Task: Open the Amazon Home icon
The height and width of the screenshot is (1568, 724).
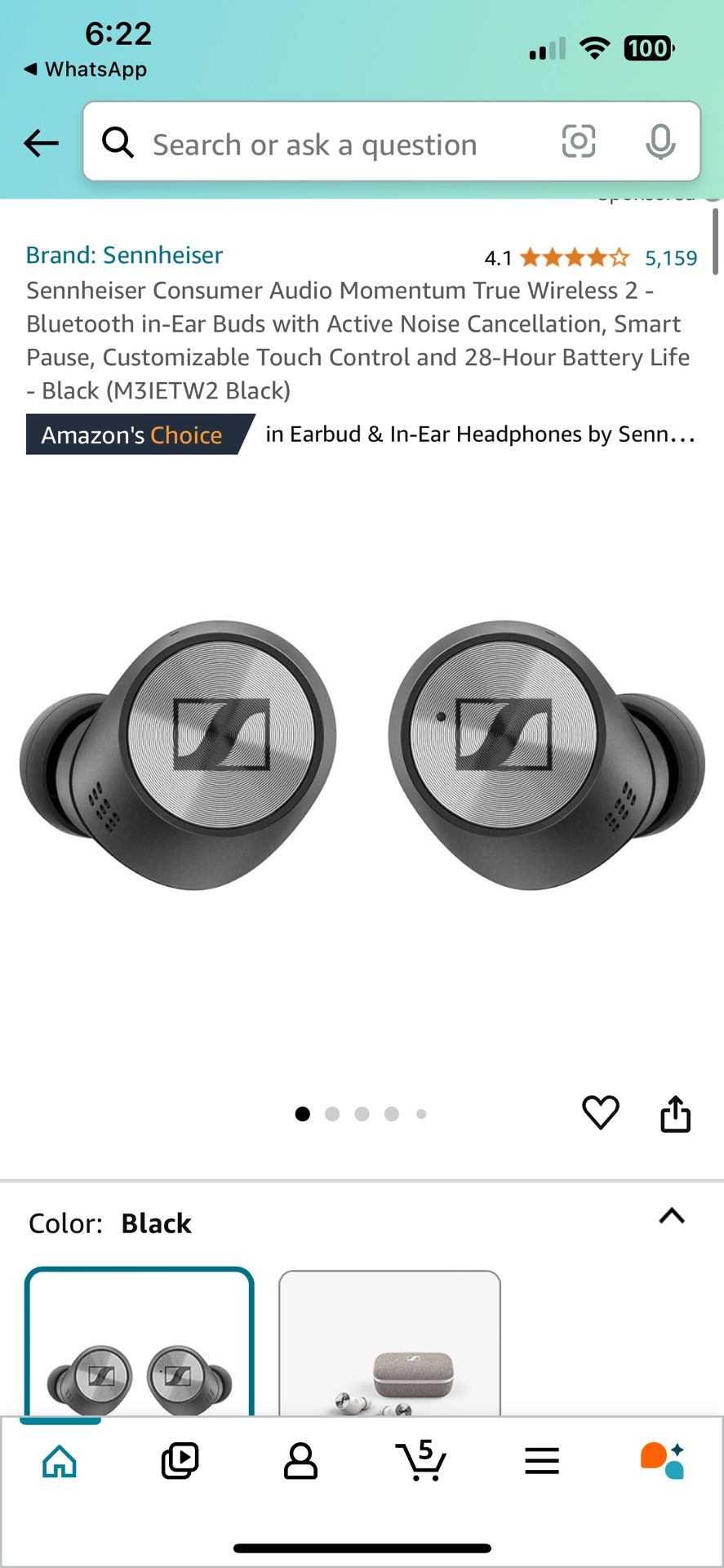Action: 60,1462
